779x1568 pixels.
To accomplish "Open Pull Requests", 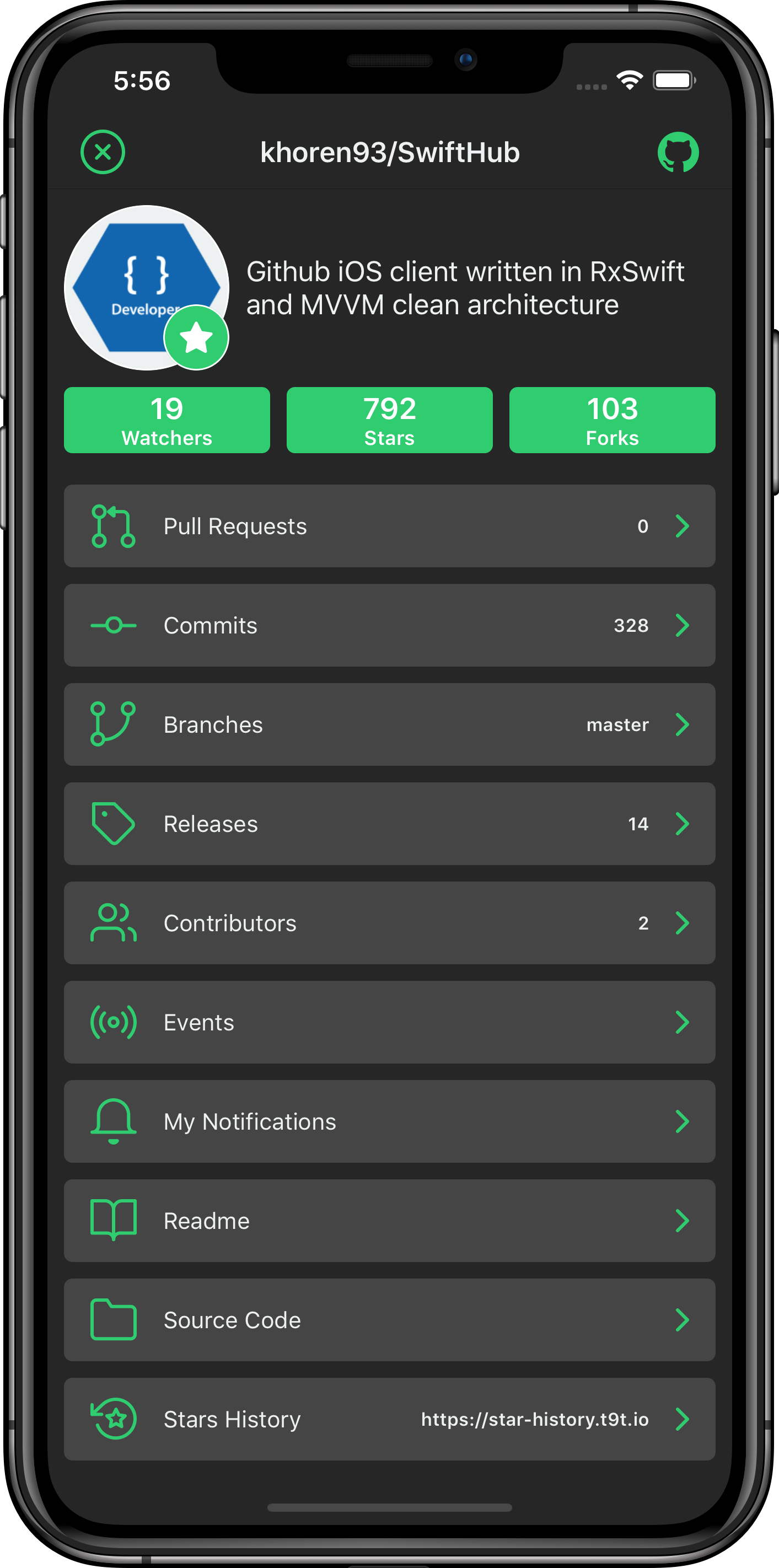I will click(x=389, y=526).
